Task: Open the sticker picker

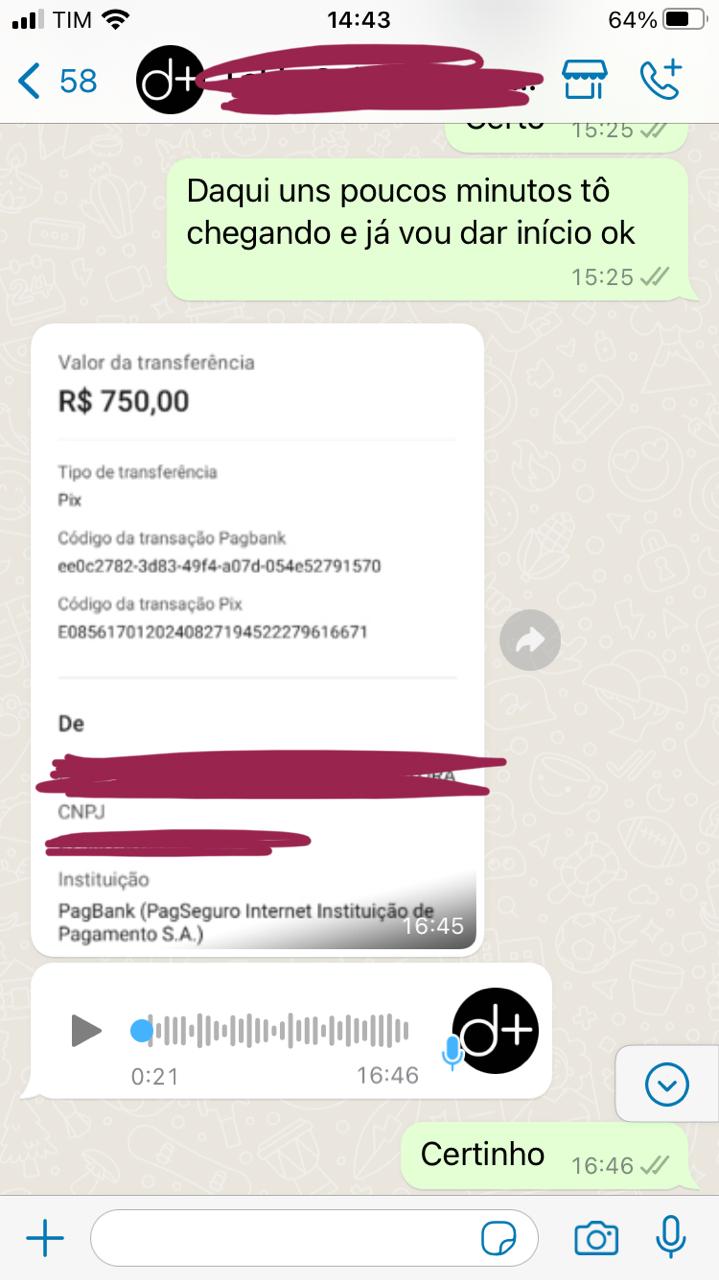Action: (498, 1240)
